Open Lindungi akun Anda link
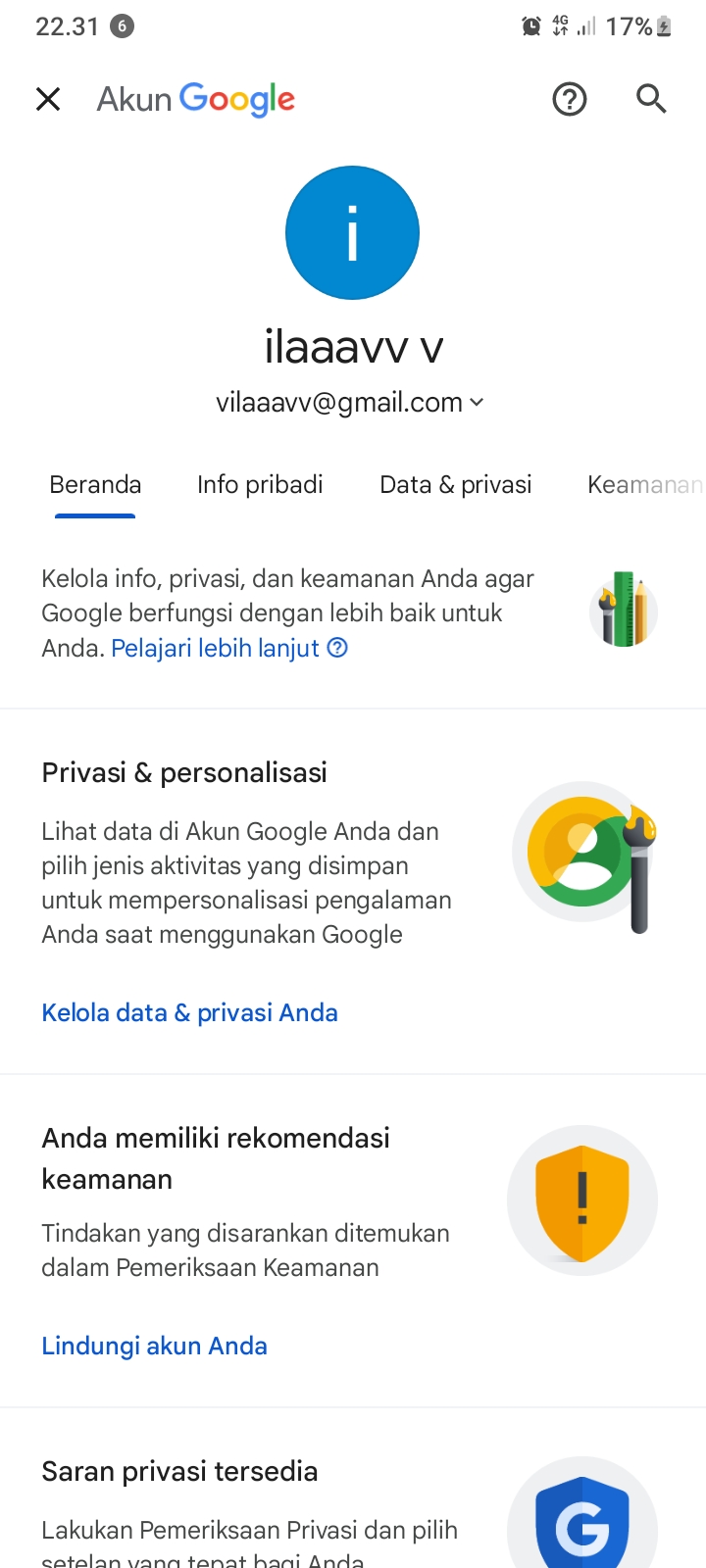The width and height of the screenshot is (706, 1568). pyautogui.click(x=154, y=1346)
